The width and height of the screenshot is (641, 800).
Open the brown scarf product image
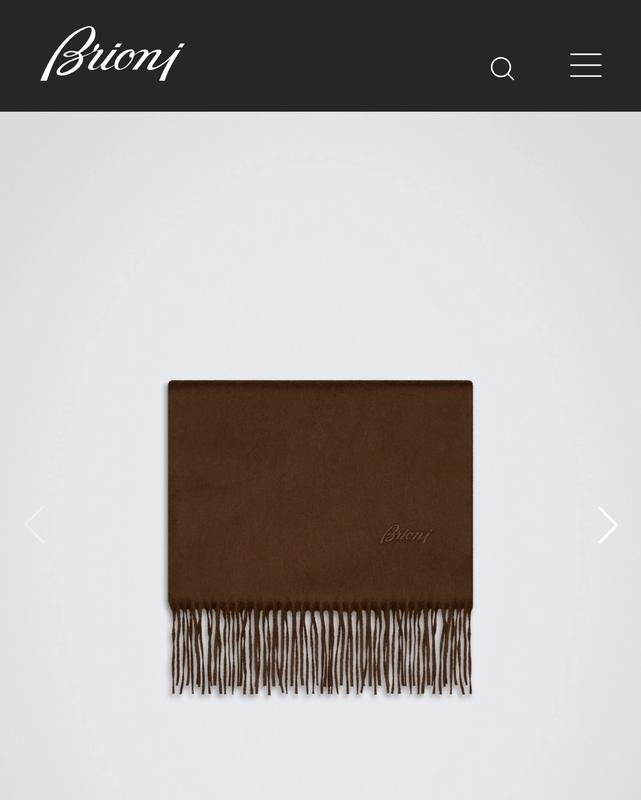pyautogui.click(x=320, y=520)
